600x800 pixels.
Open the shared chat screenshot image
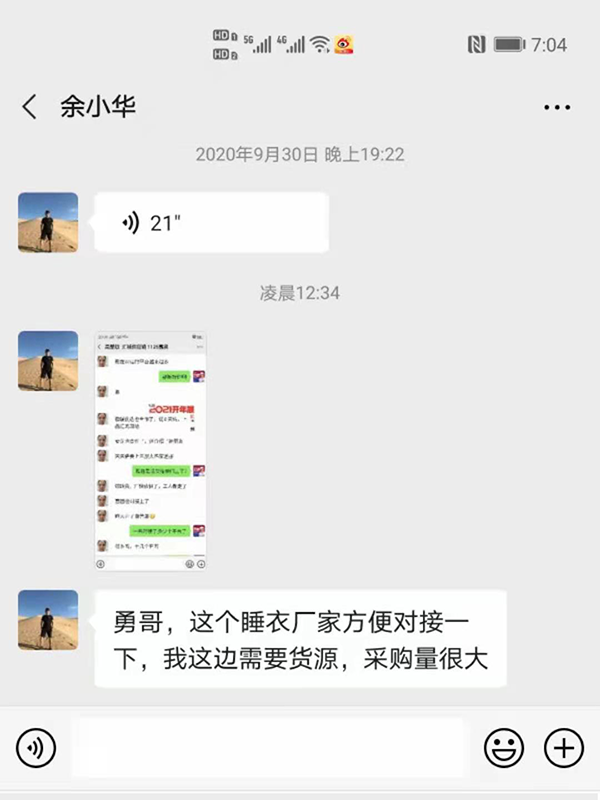pos(151,451)
